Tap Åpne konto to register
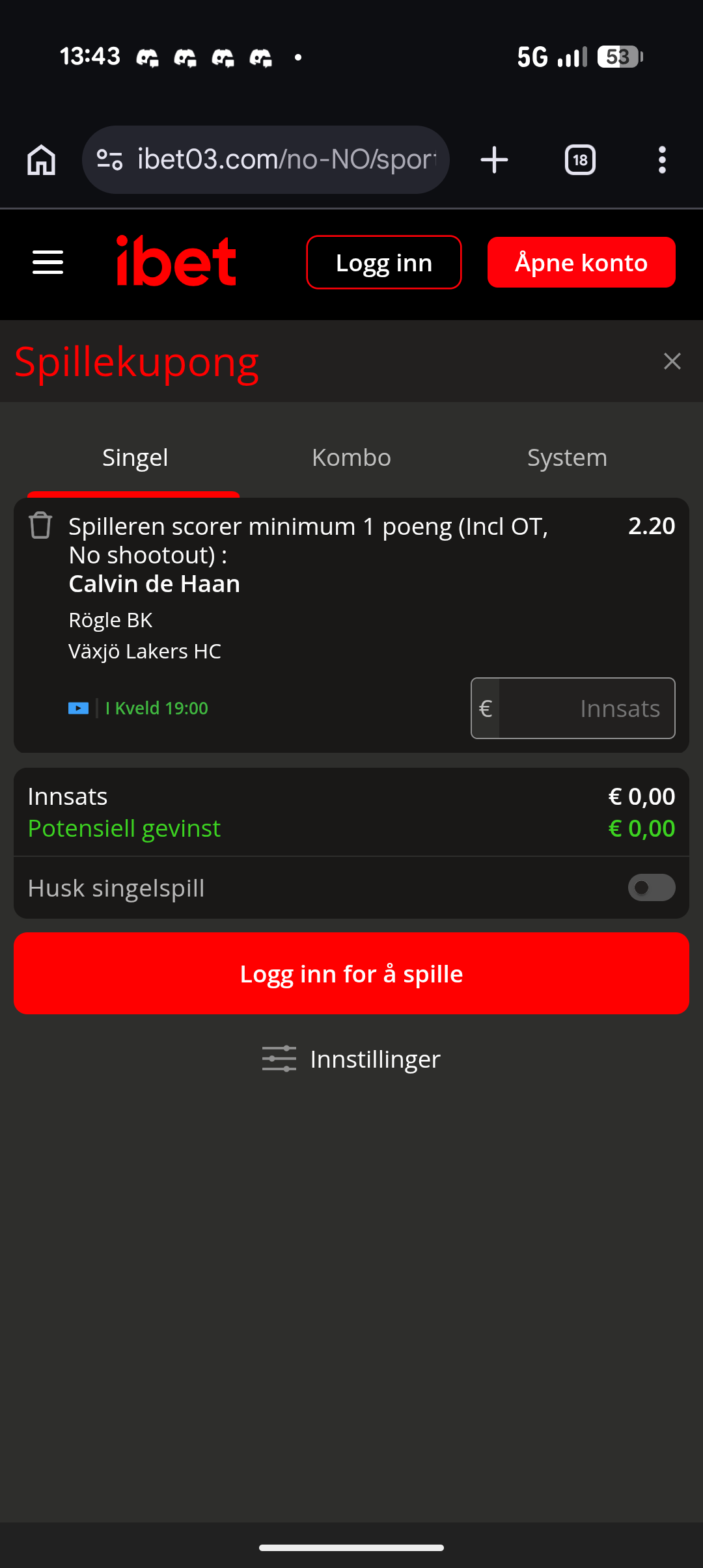The image size is (703, 1568). pos(581,262)
